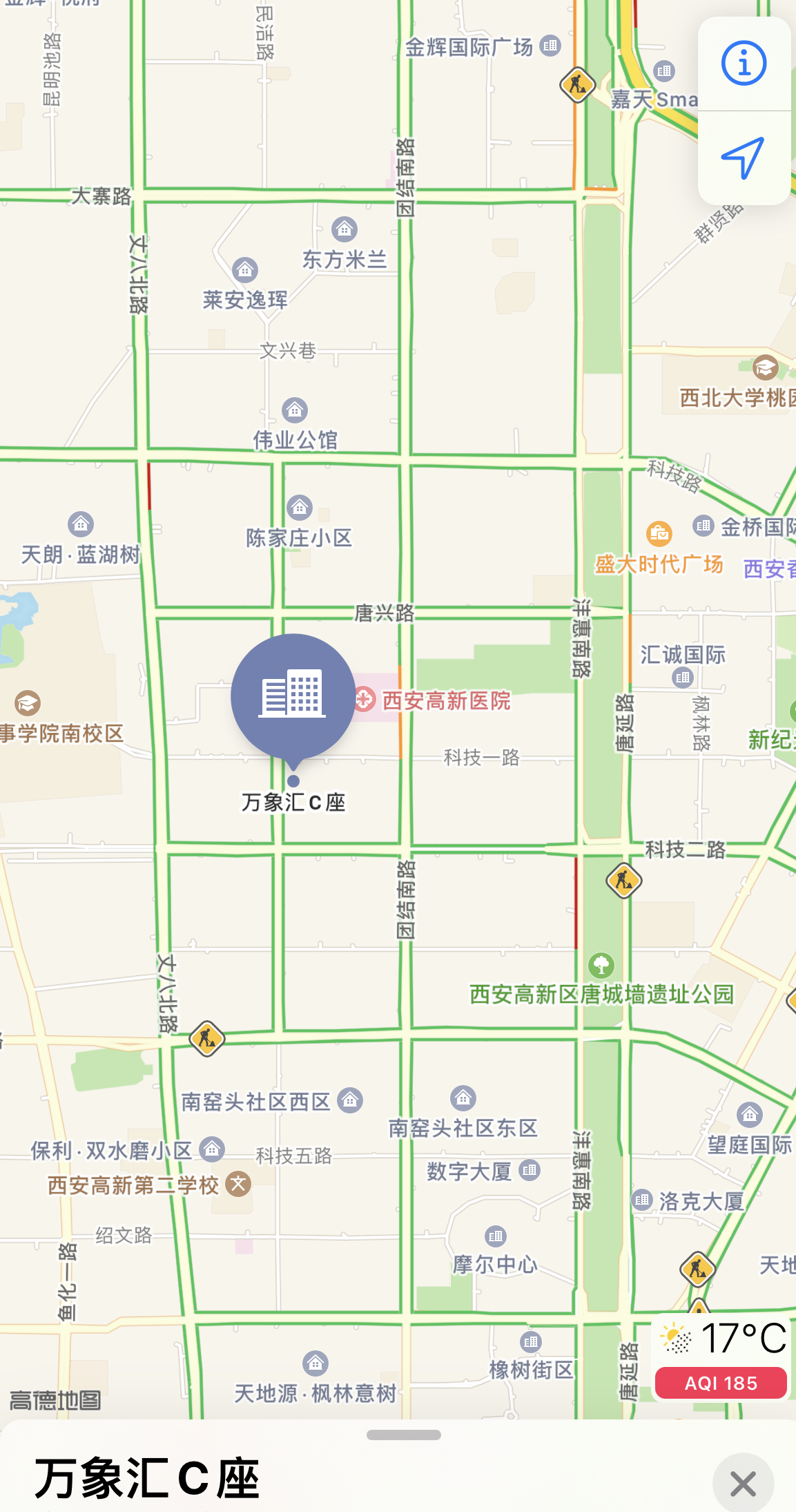The image size is (796, 1512).
Task: Select 西安高新区唐城墙遗址公园 park marker
Action: point(601,965)
